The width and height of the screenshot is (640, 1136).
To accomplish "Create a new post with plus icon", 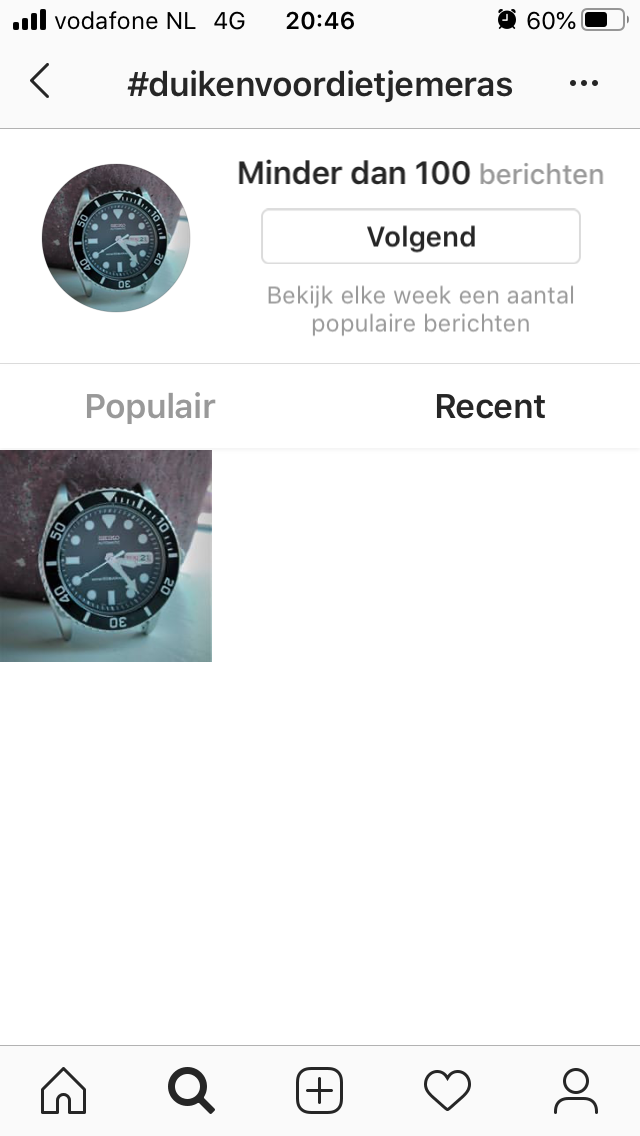I will (x=319, y=1090).
